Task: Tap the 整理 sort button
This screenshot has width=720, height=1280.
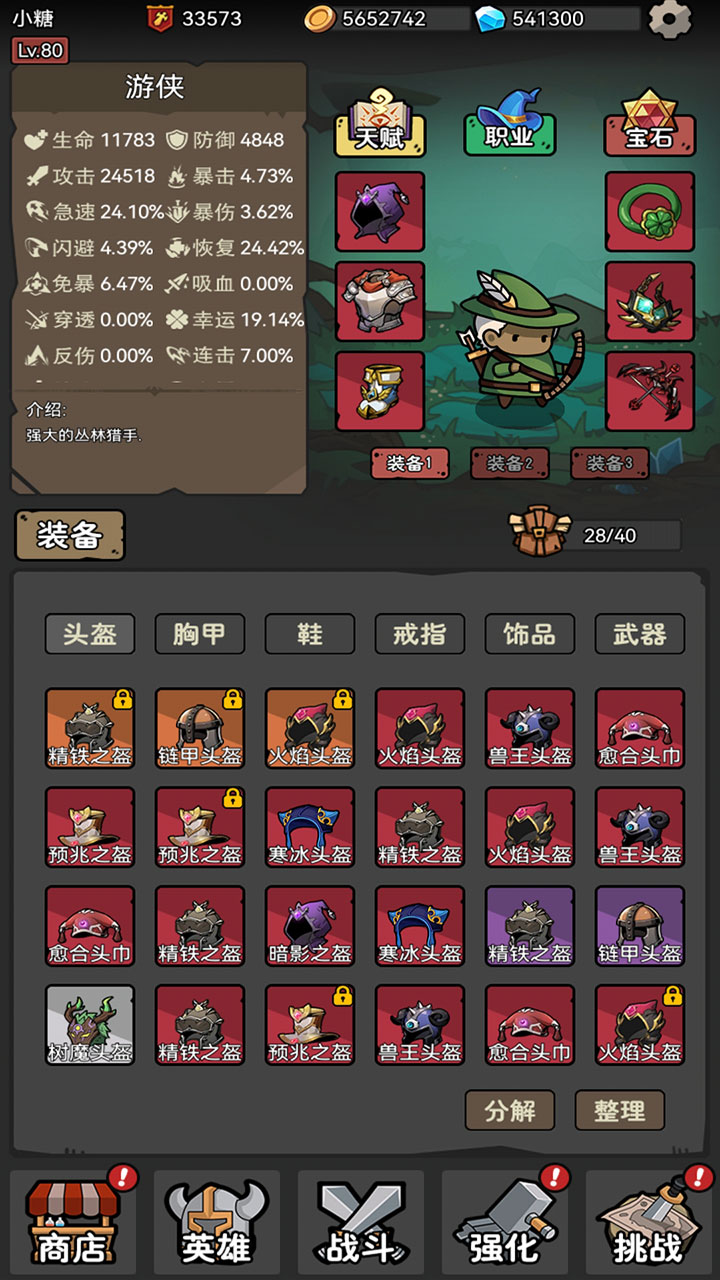Action: (x=619, y=1110)
